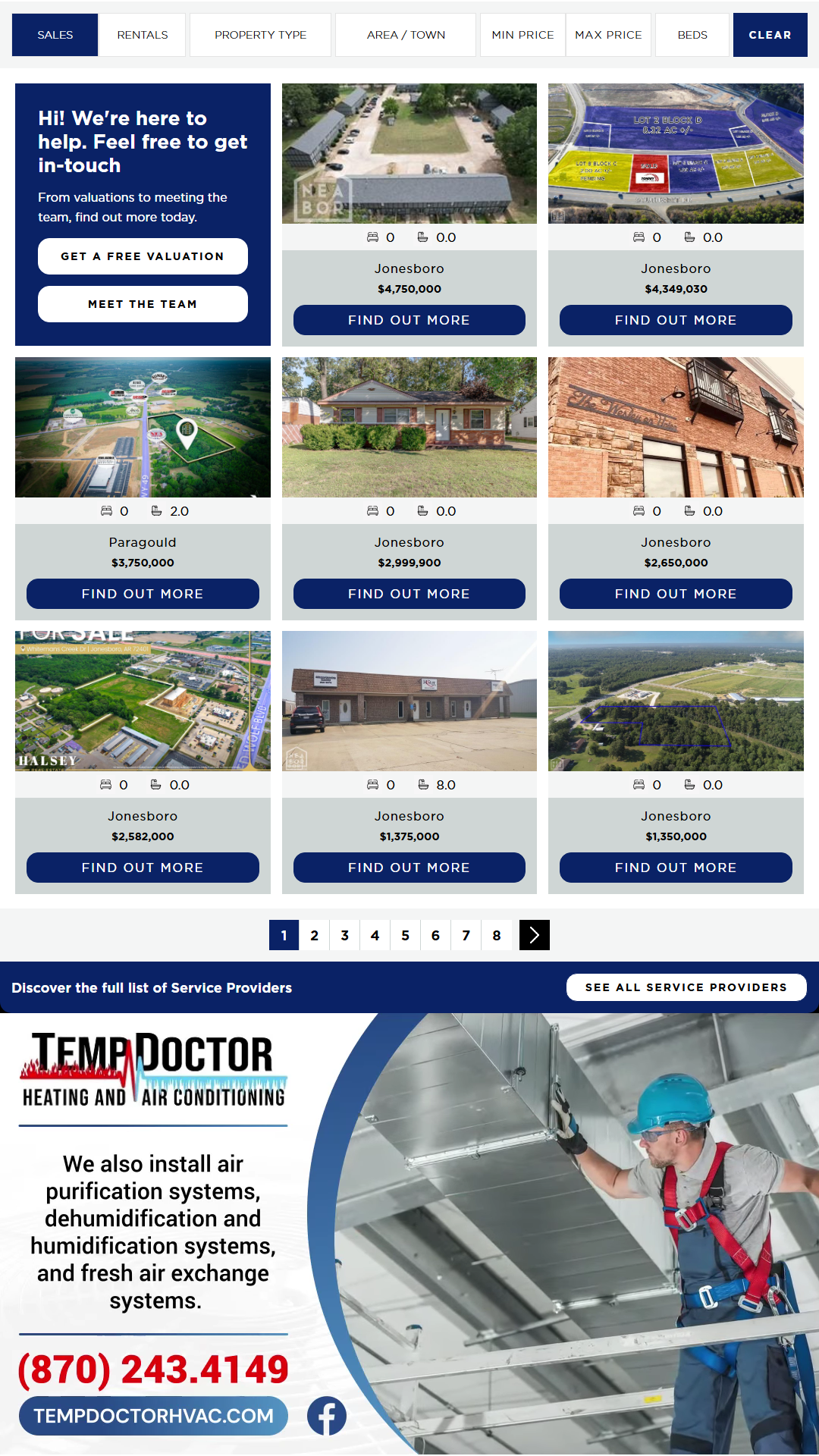Open photo of $2,999,900 Jonesboro house
The image size is (819, 1456).
pyautogui.click(x=409, y=427)
